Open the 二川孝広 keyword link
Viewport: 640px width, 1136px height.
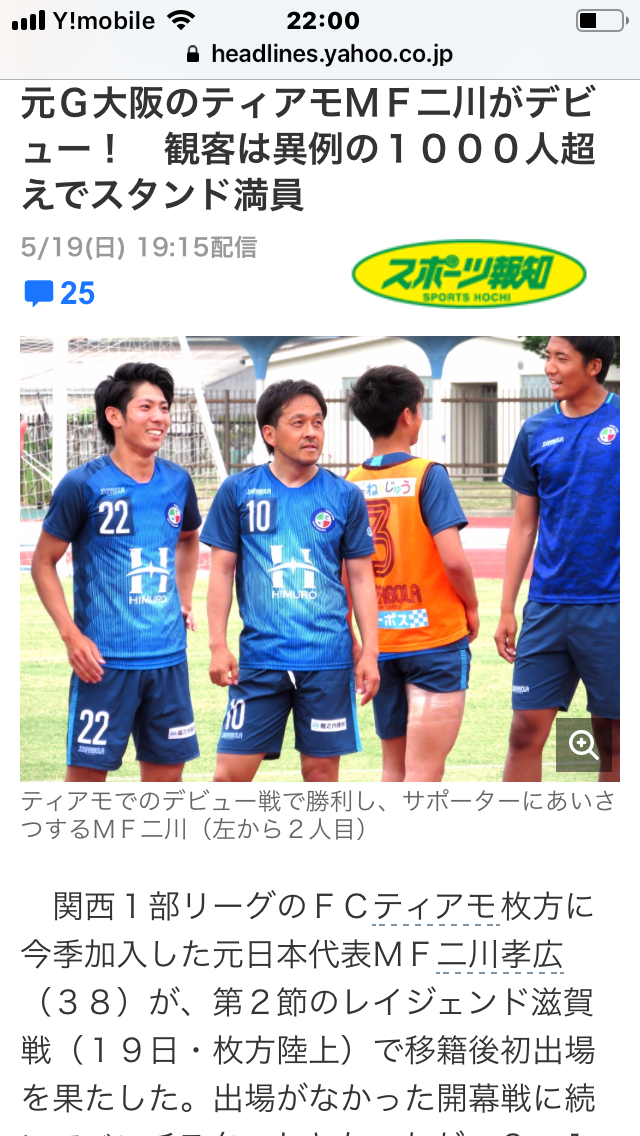click(499, 955)
